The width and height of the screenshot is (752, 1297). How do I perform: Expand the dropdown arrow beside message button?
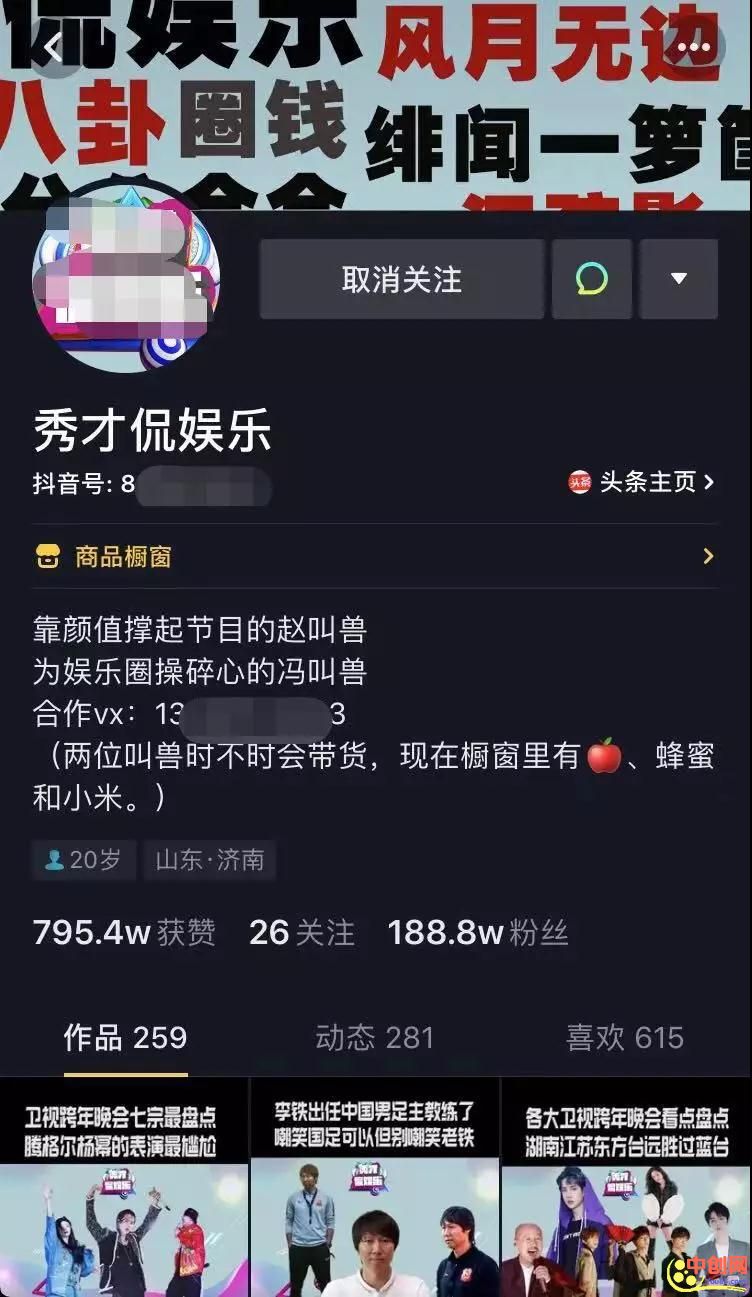point(679,279)
